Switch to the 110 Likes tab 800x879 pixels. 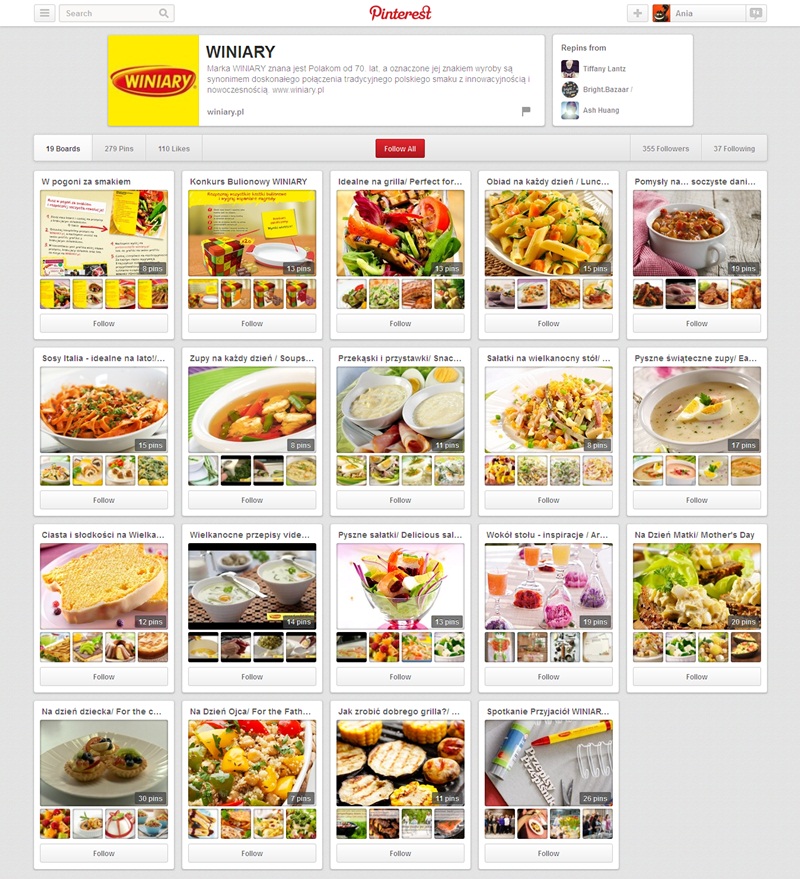pos(174,148)
